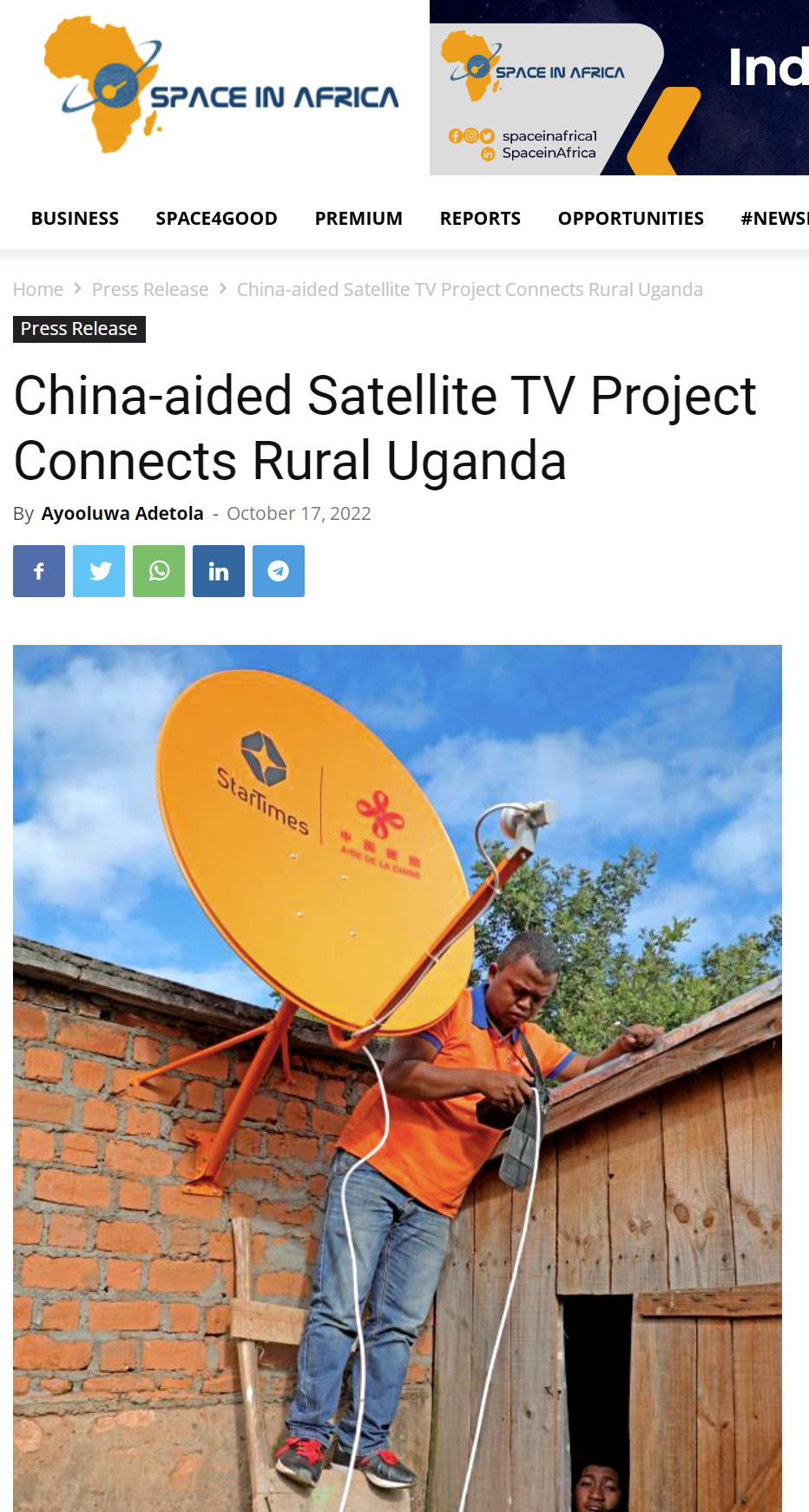Screen dimensions: 809x1512
Task: Tap the Press Release category tag
Action: pos(79,329)
